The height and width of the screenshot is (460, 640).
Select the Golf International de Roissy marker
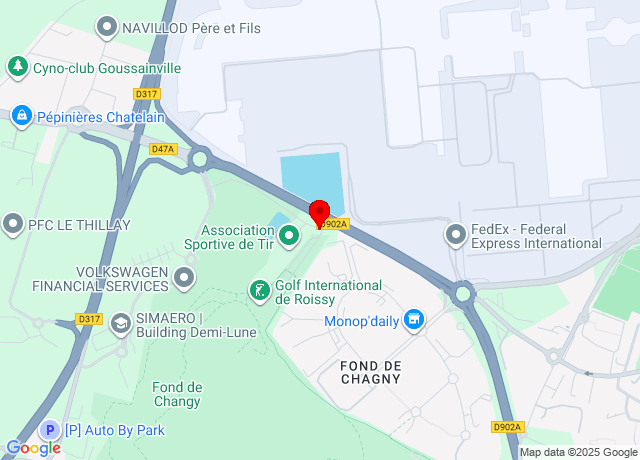(259, 291)
